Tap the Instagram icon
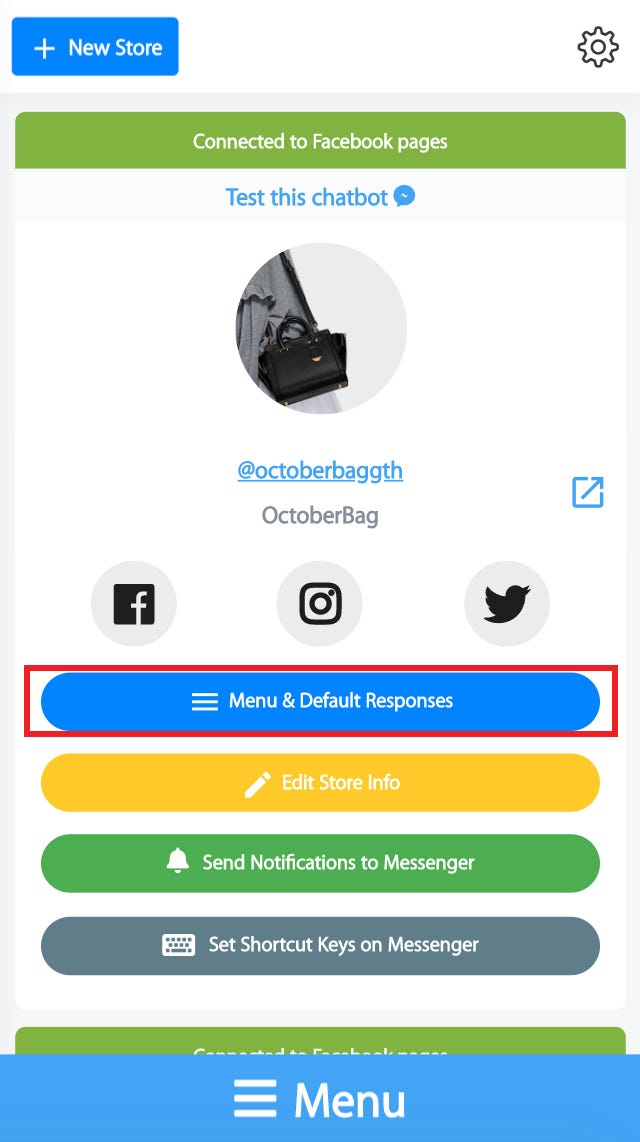 pos(320,604)
